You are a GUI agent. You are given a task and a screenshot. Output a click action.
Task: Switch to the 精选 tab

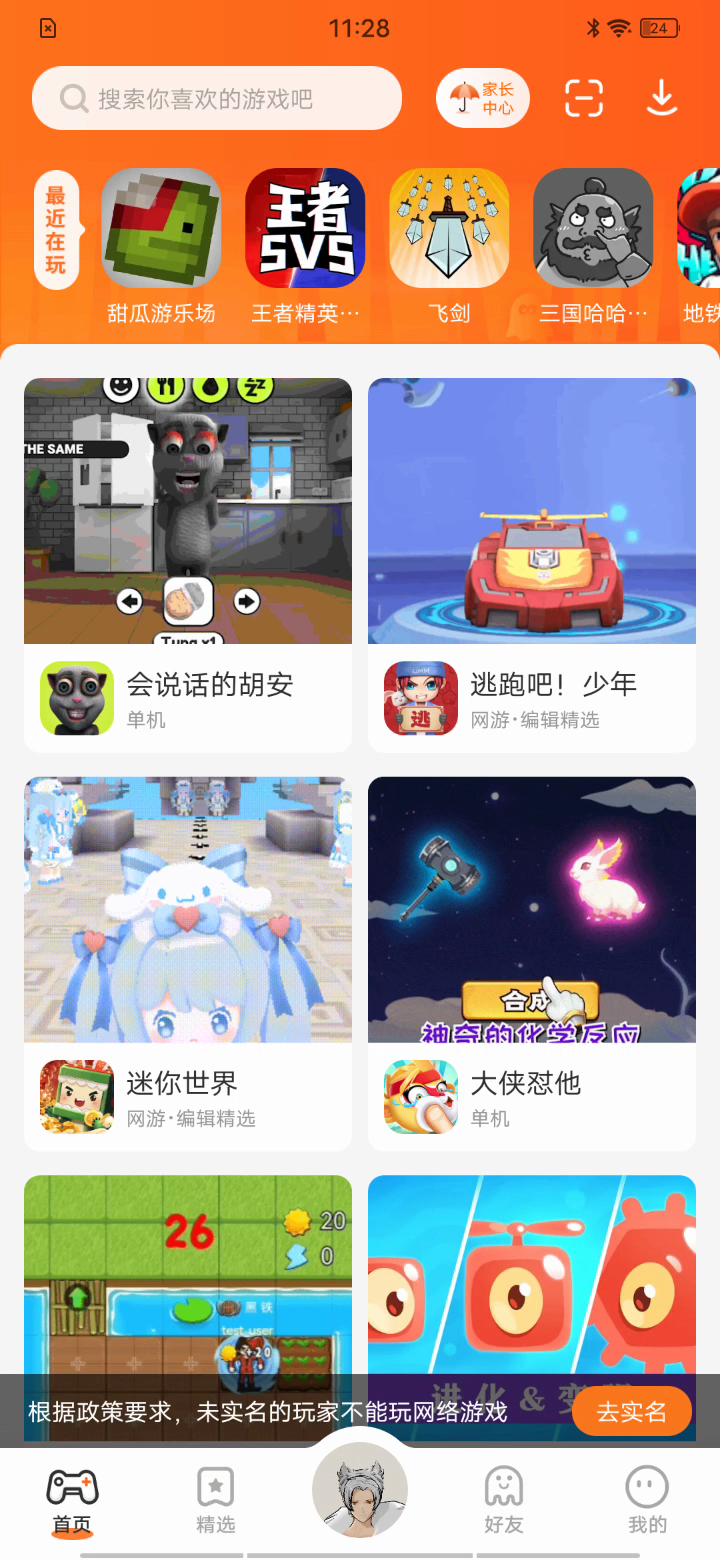tap(216, 1500)
